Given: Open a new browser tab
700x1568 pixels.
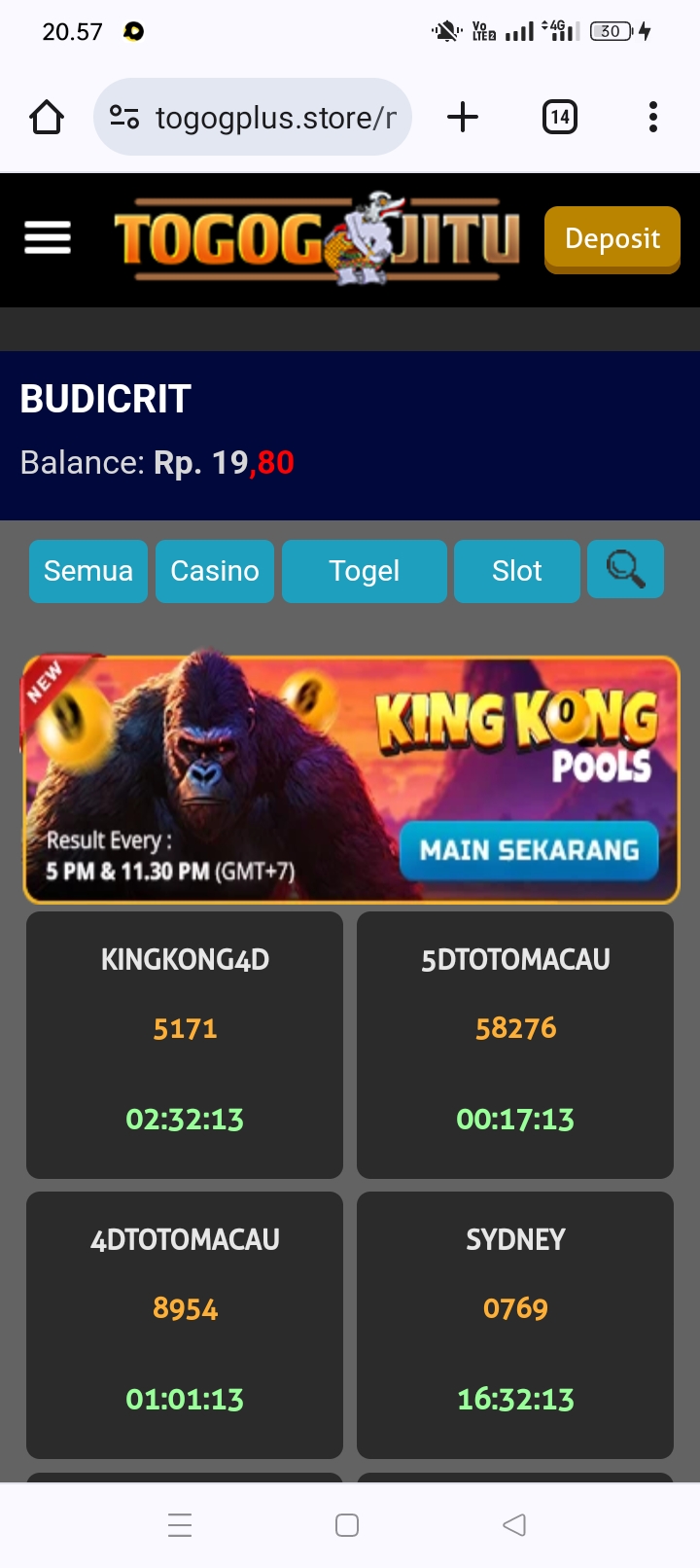Looking at the screenshot, I should (463, 118).
